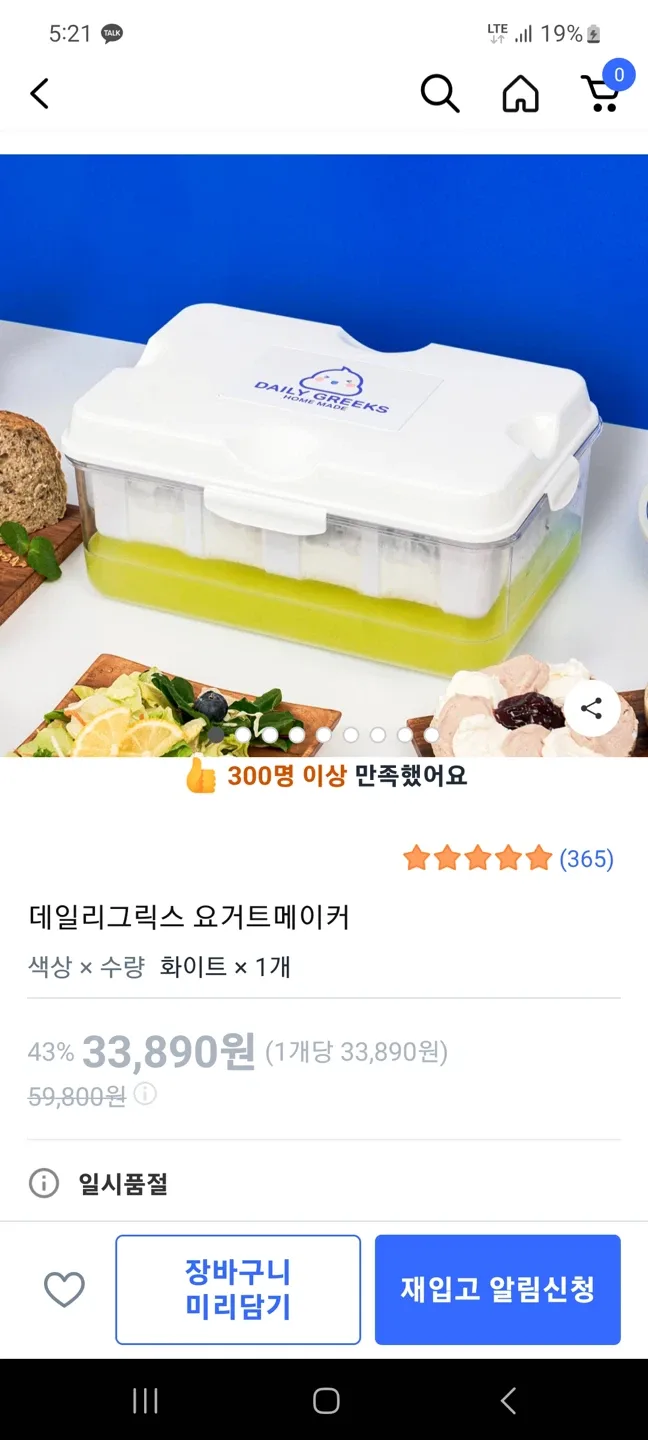Open the shopping cart
The width and height of the screenshot is (648, 1440).
pos(602,92)
